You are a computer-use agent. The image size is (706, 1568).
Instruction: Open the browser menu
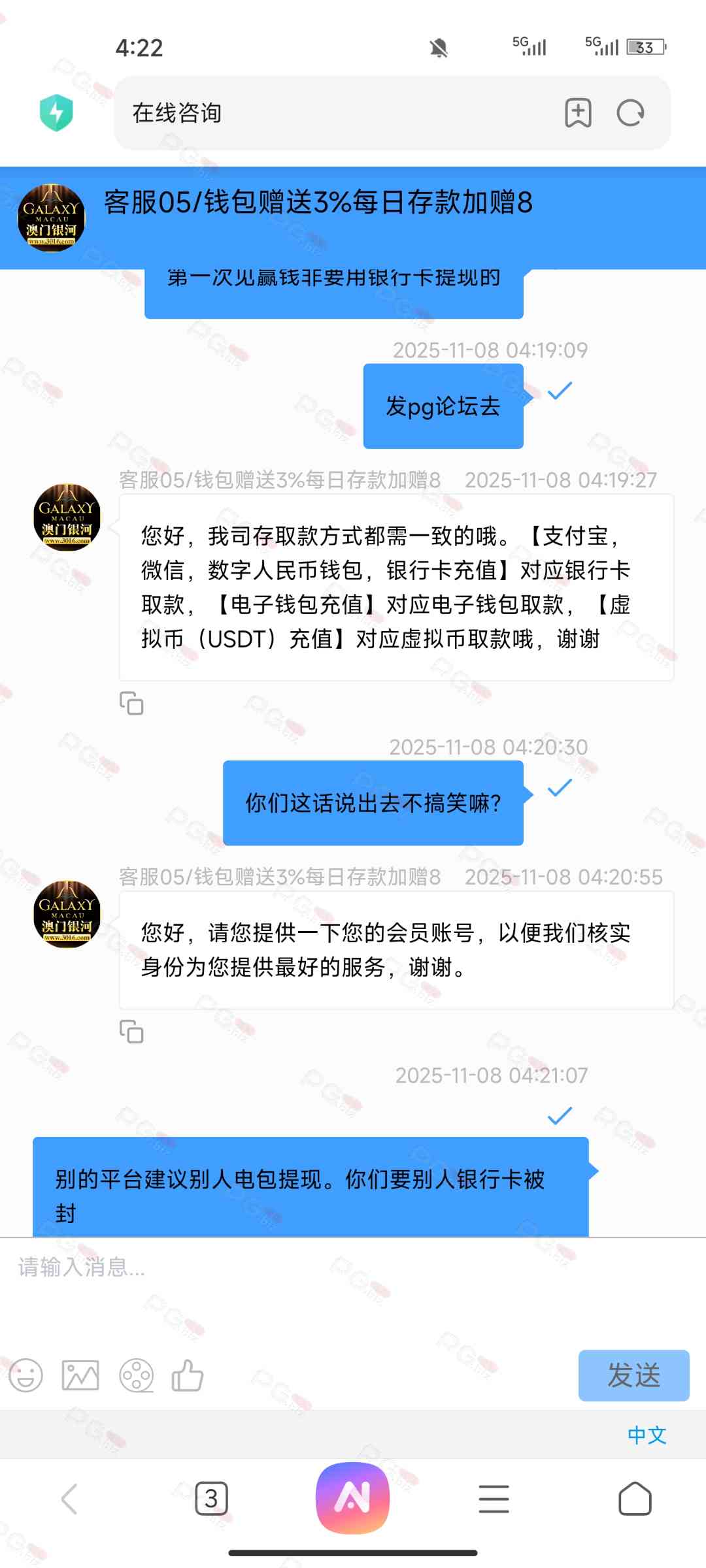pyautogui.click(x=494, y=1499)
